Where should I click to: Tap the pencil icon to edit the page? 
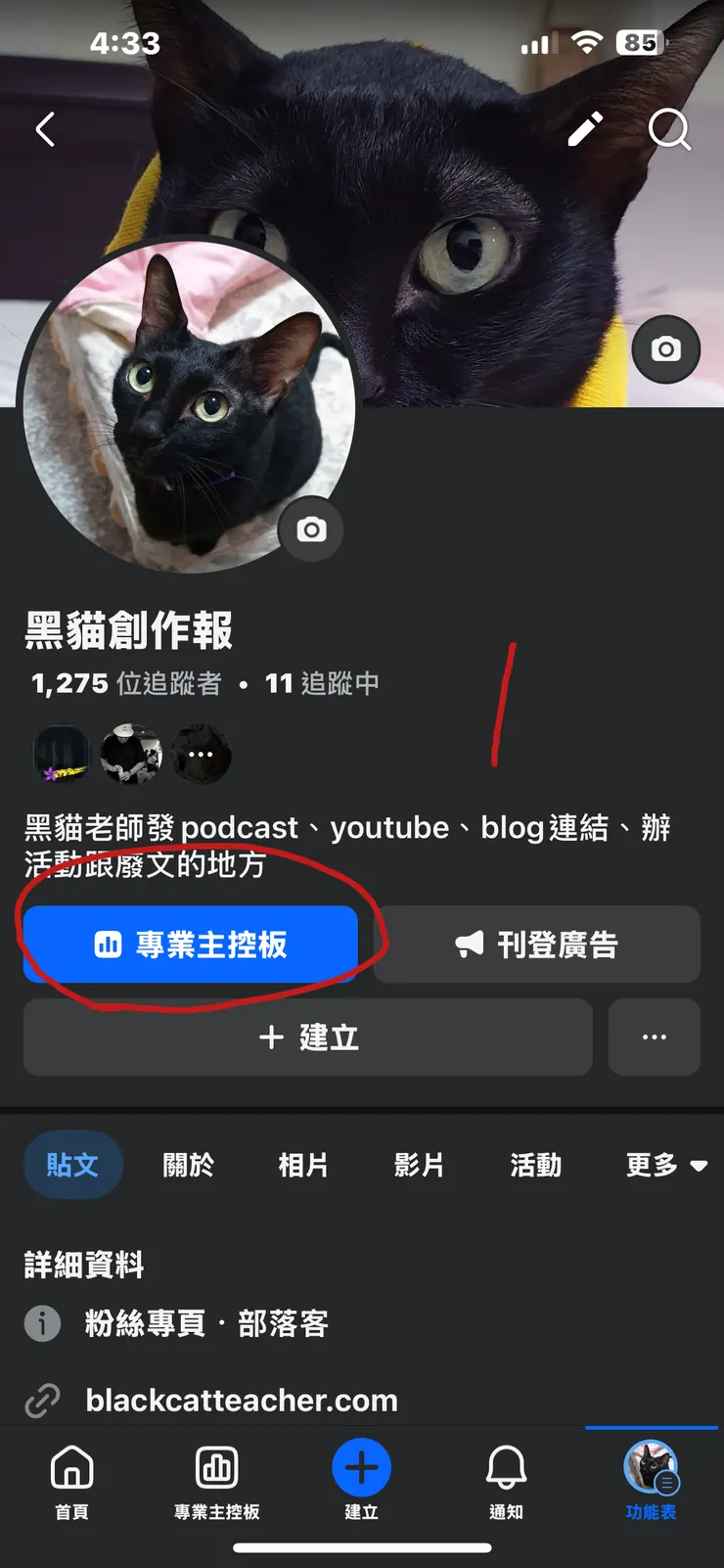click(585, 128)
